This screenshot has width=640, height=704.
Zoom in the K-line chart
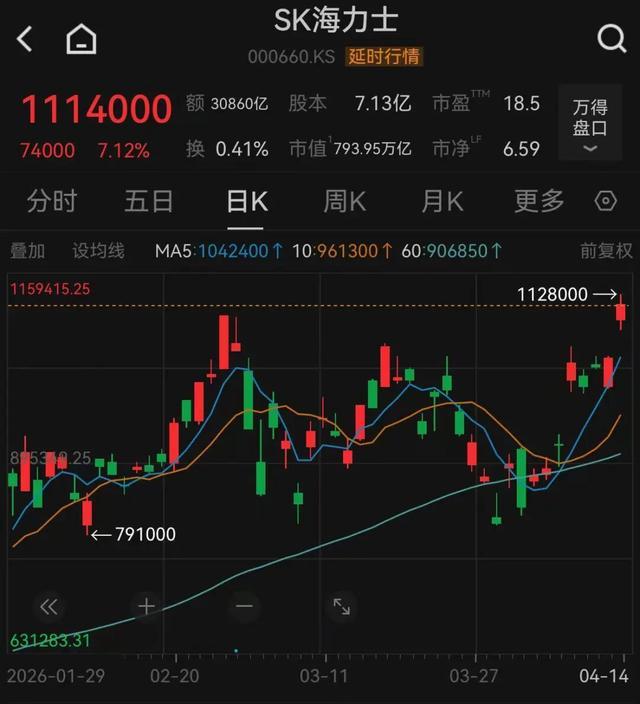click(146, 606)
